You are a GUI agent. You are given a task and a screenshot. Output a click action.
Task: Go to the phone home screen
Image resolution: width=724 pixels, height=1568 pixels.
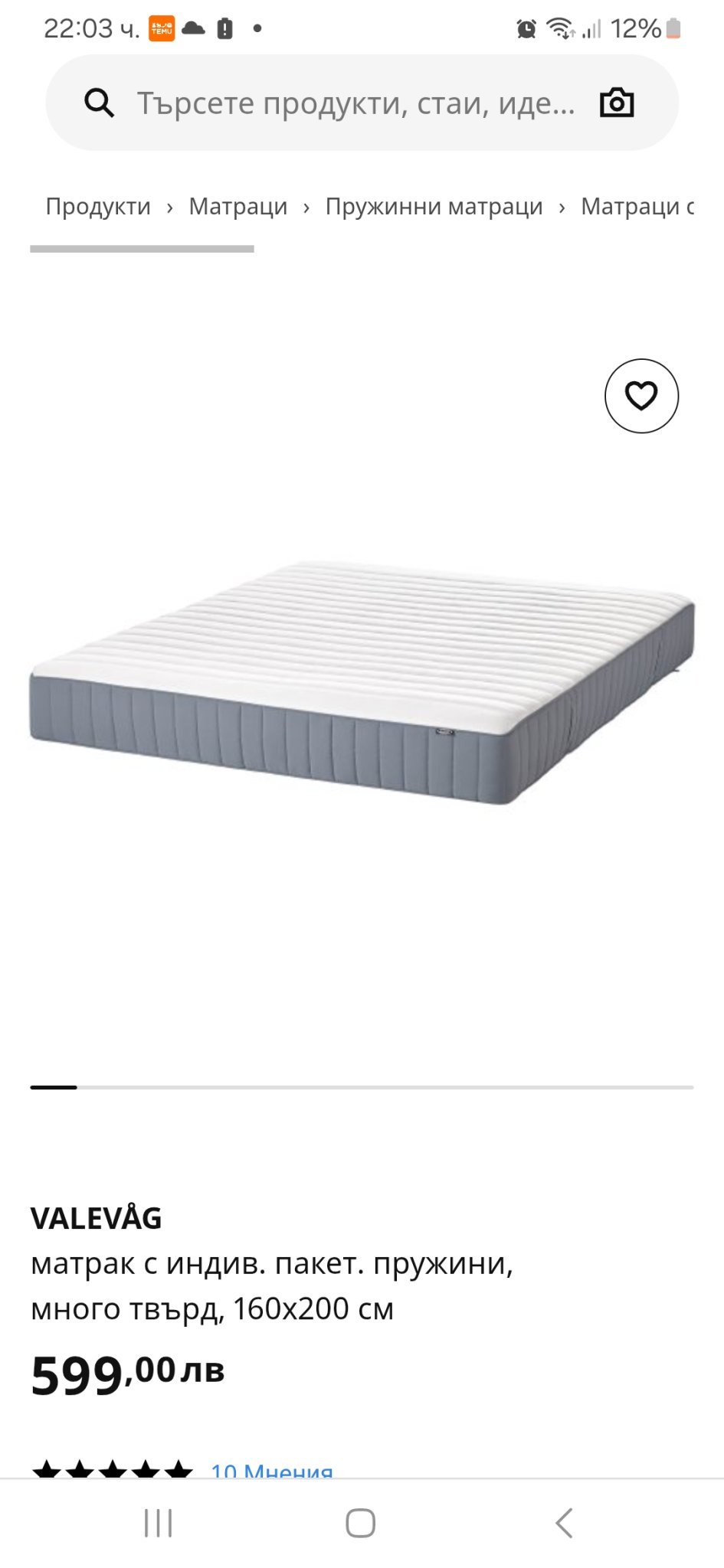click(361, 1523)
